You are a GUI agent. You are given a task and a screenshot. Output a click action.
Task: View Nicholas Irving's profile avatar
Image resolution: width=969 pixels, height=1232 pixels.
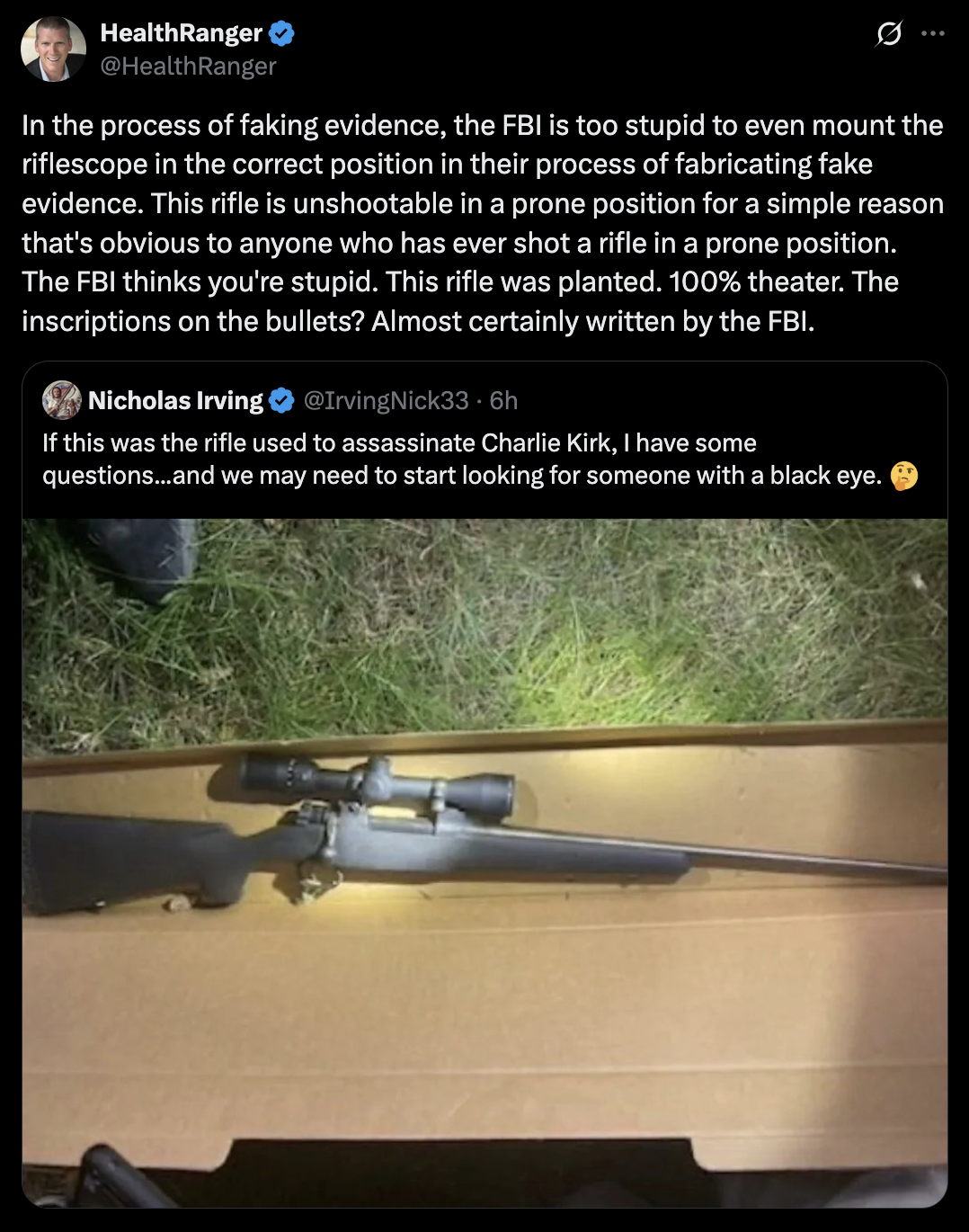click(x=61, y=400)
